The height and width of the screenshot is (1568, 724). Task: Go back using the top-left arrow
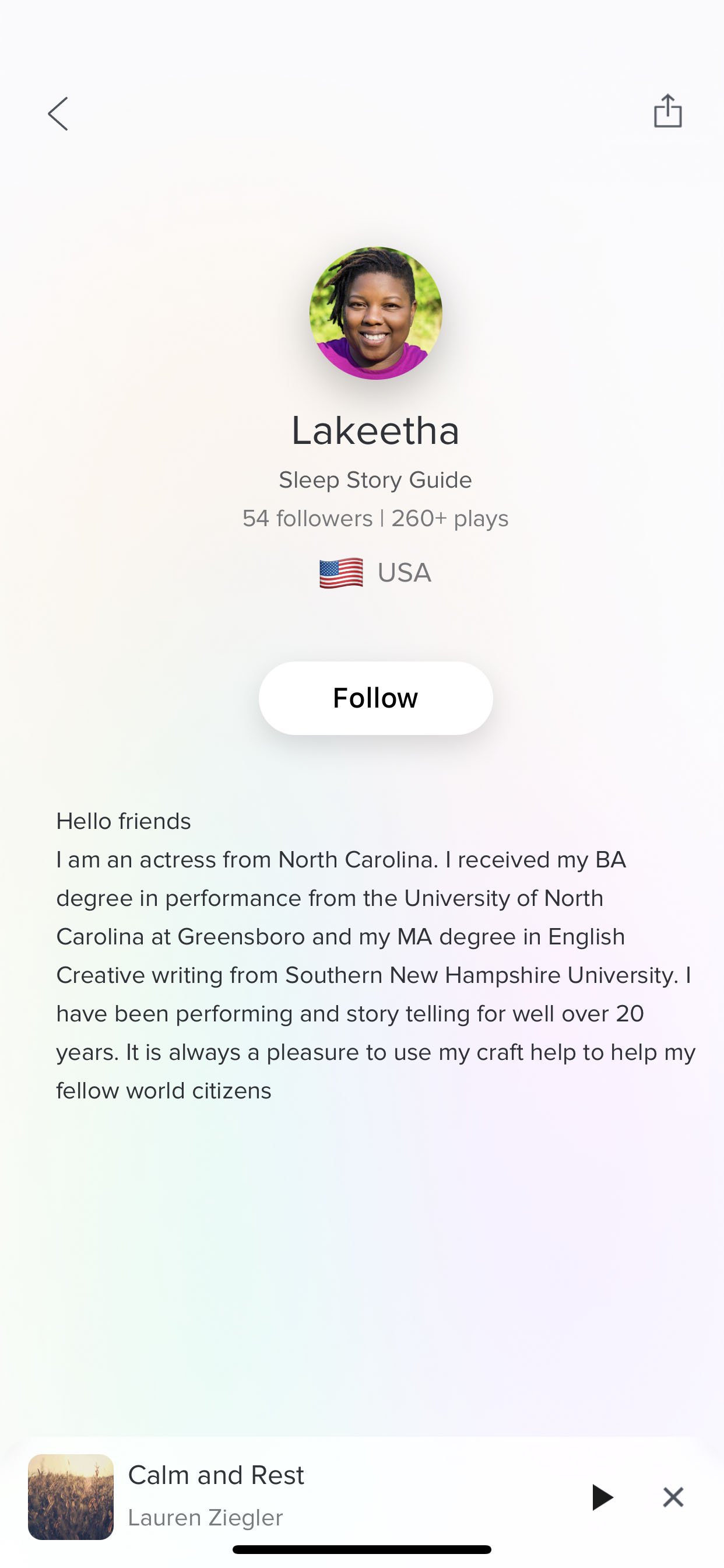pyautogui.click(x=58, y=114)
